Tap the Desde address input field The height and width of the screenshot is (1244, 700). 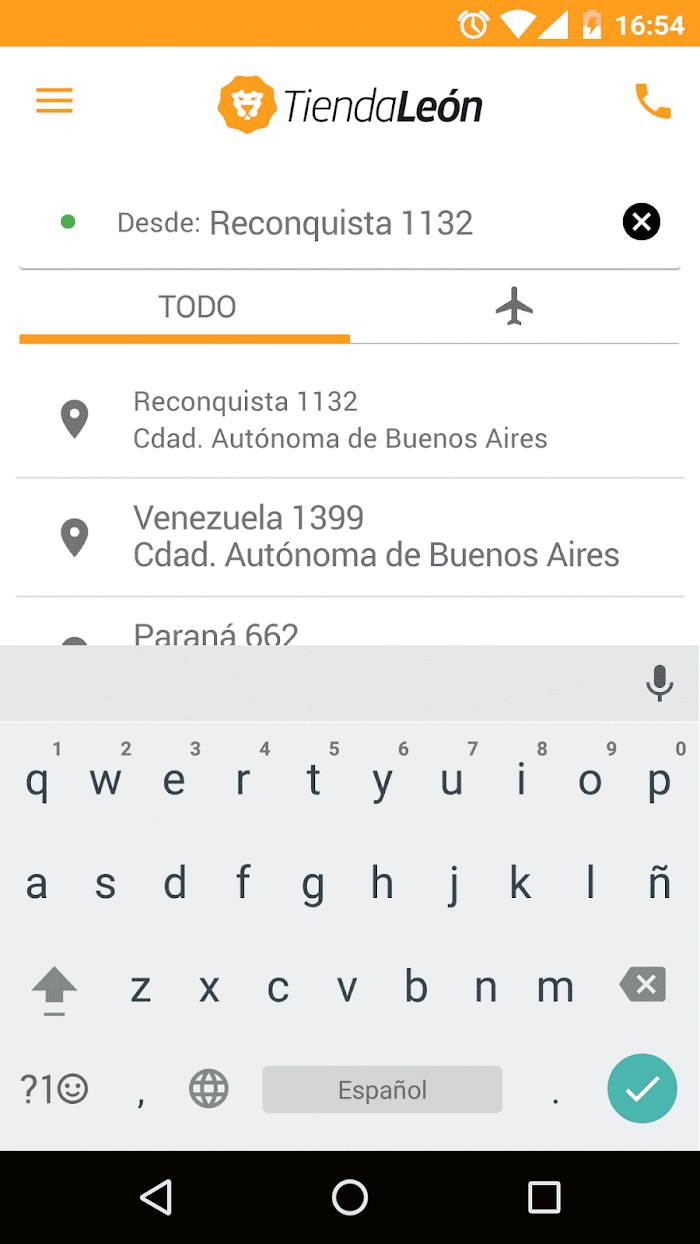coord(340,222)
